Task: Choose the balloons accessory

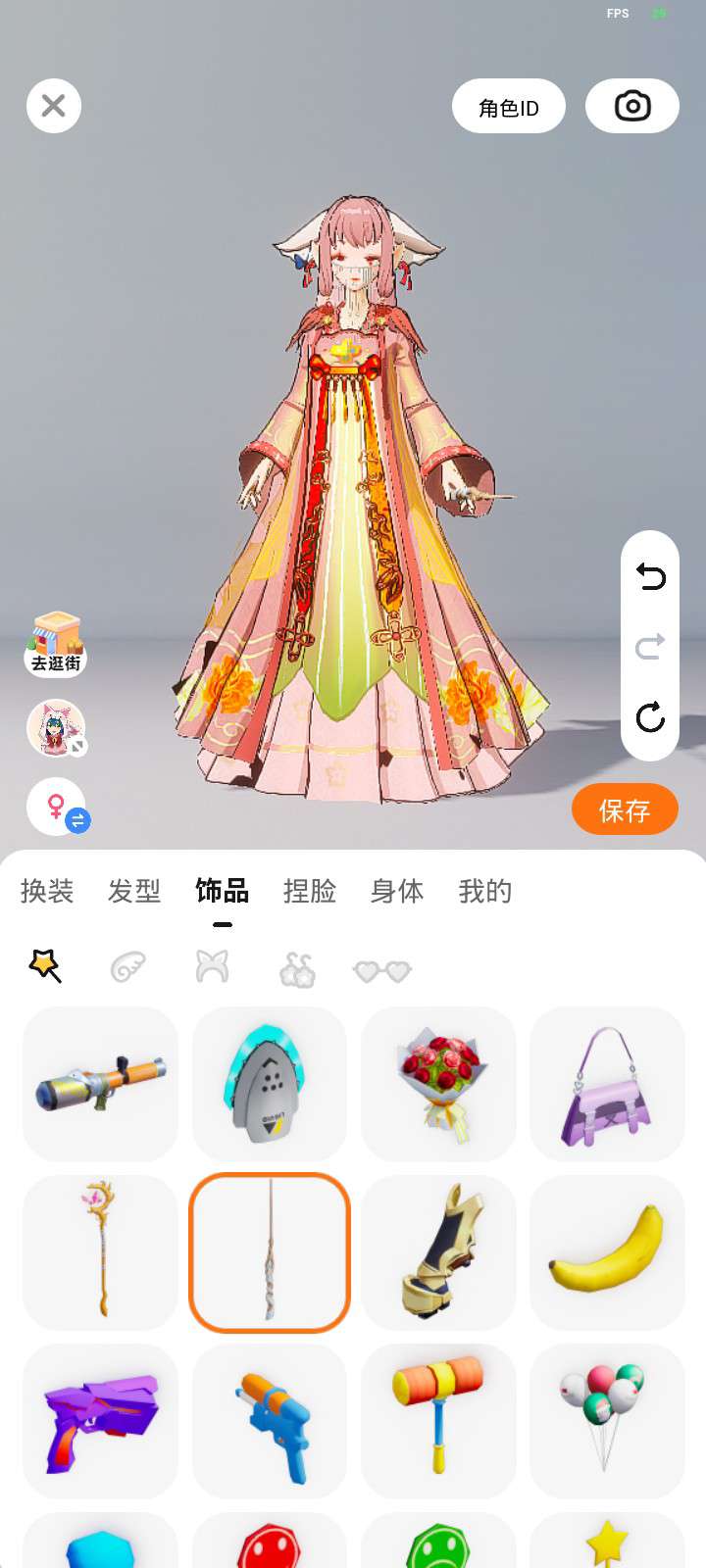Action: pos(607,1421)
